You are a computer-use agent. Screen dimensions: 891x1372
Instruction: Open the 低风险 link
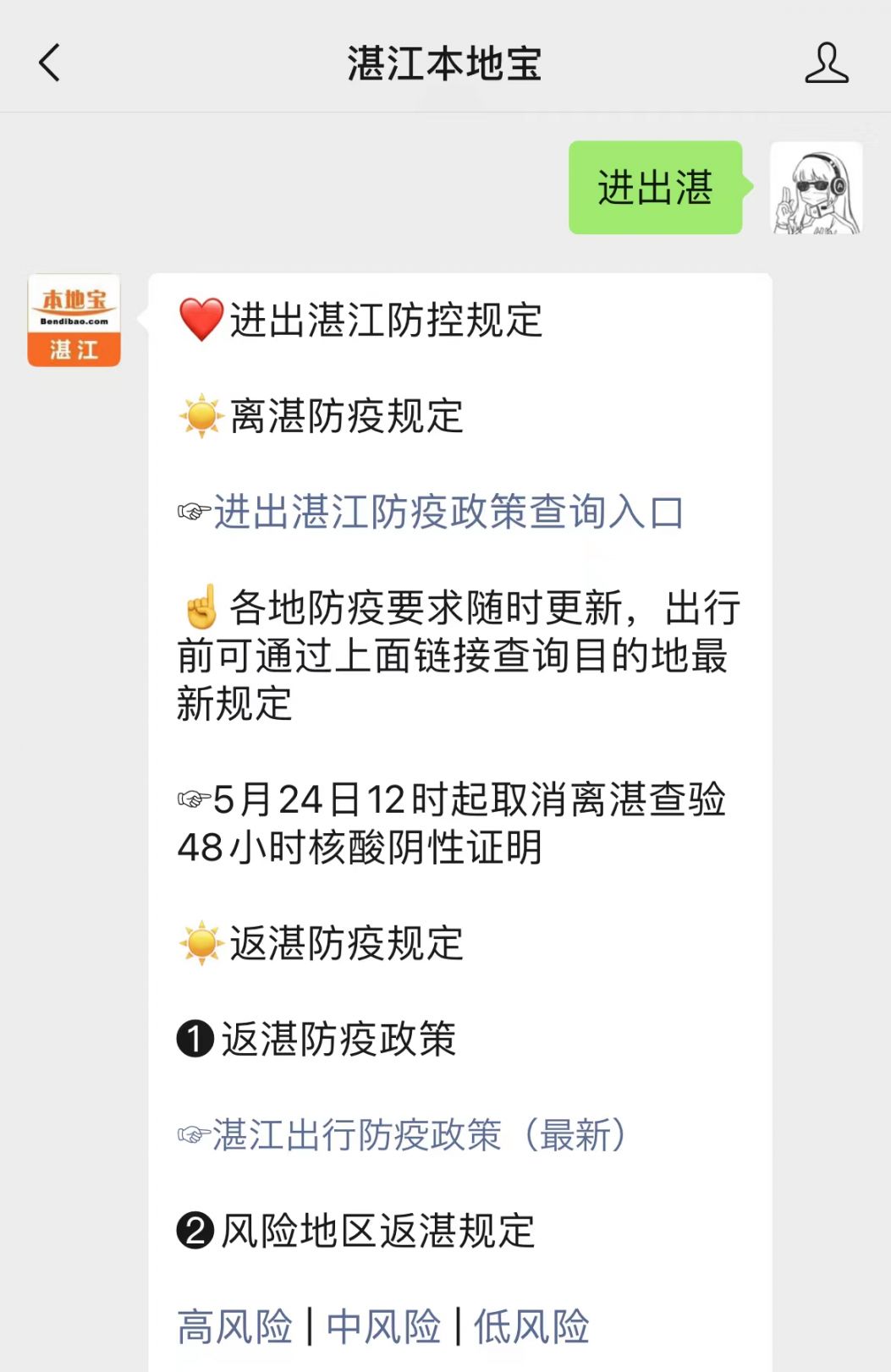[531, 1325]
